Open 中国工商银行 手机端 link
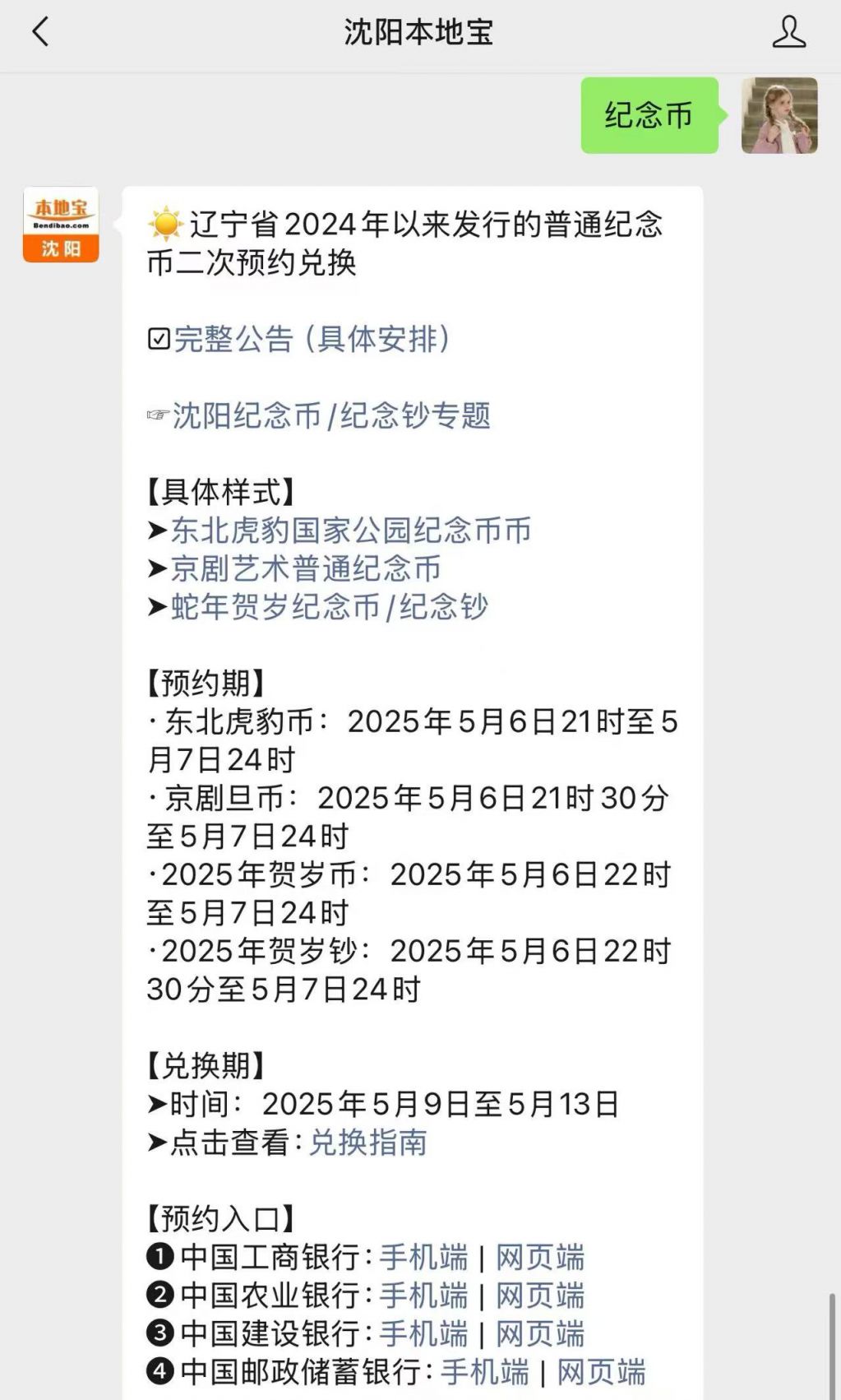Viewport: 841px width, 1400px height. click(423, 1258)
